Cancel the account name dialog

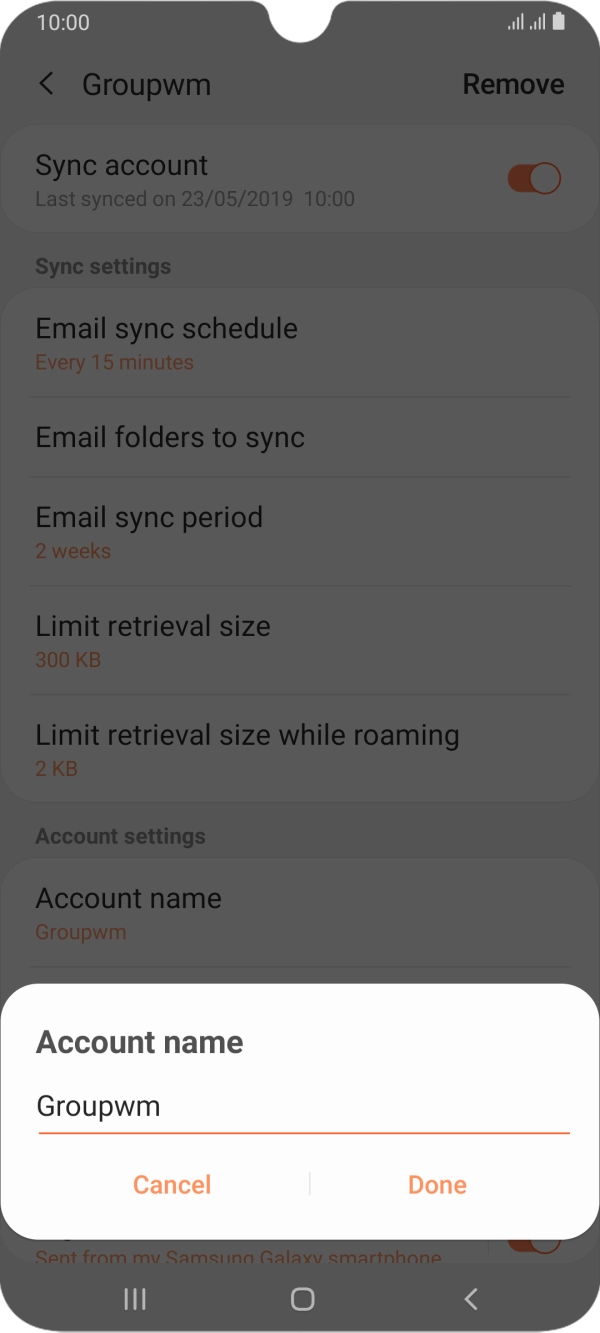(x=172, y=1185)
